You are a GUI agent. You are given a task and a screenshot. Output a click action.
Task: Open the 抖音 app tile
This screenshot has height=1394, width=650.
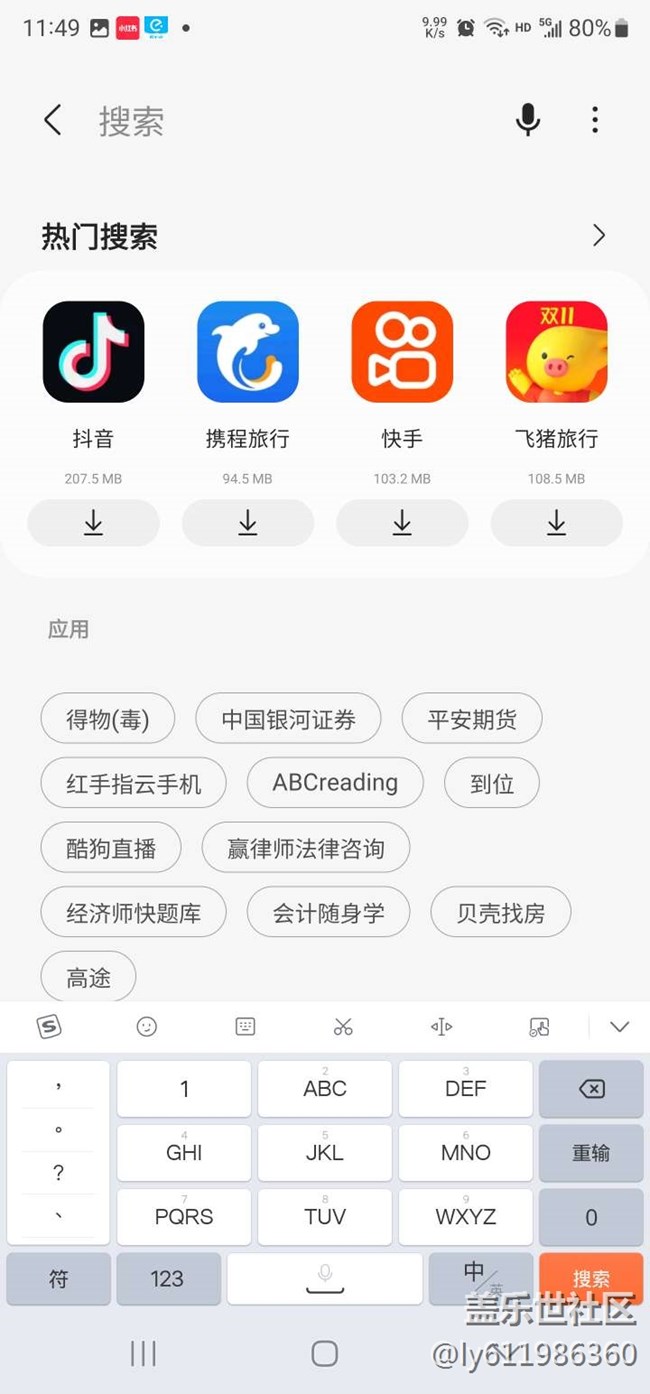93,352
